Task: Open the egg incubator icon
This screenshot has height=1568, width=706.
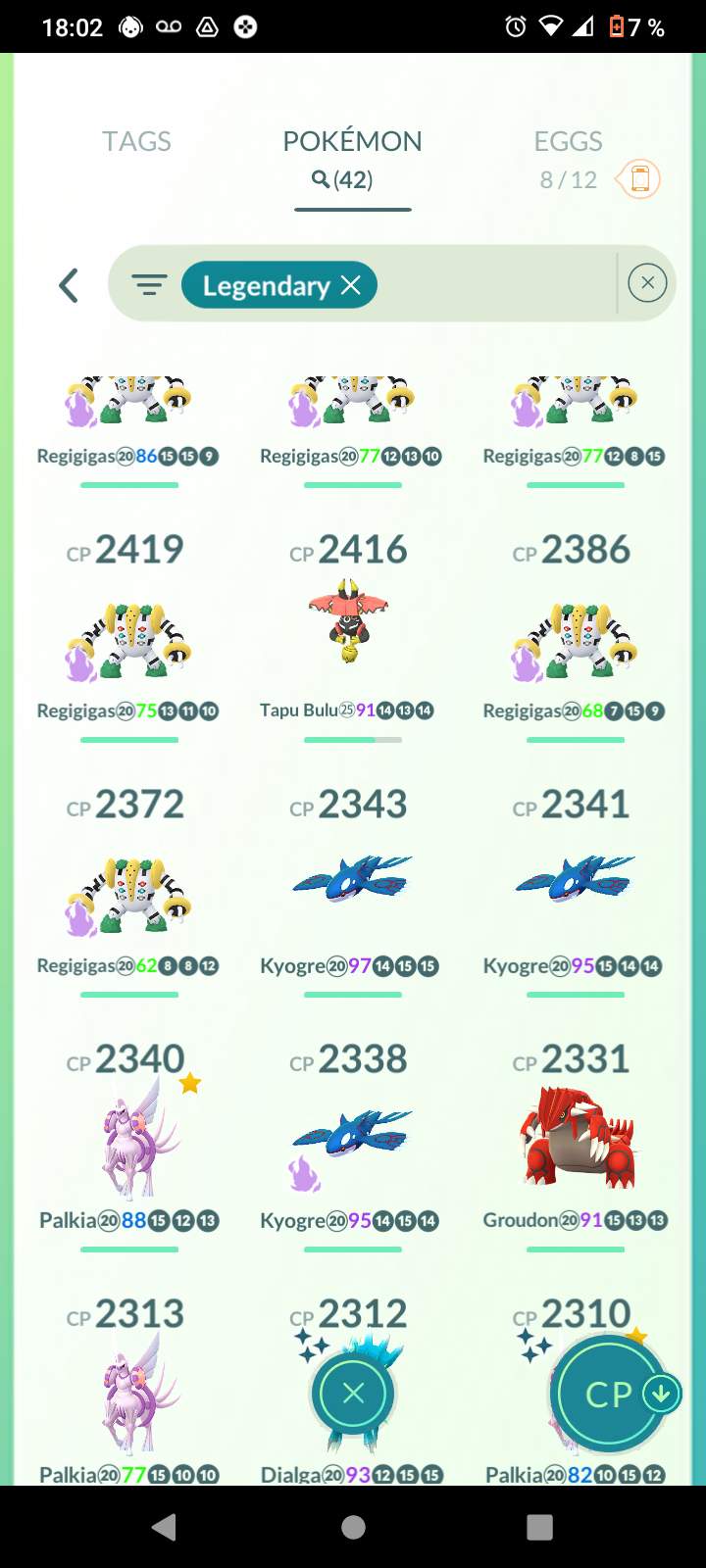Action: [x=639, y=179]
